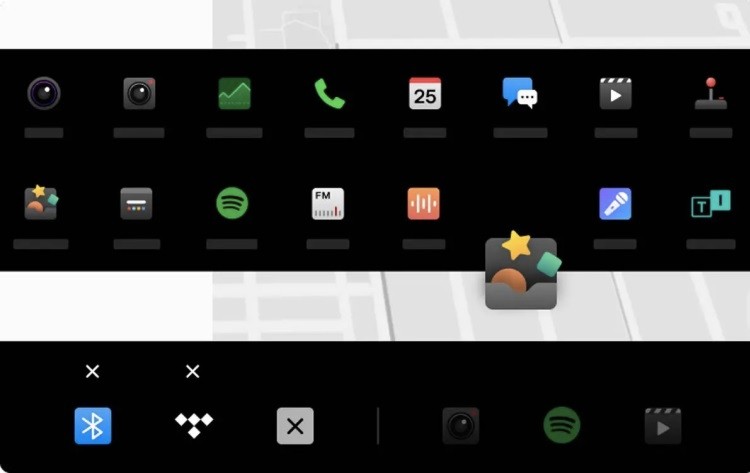Open the Messages app

click(520, 94)
